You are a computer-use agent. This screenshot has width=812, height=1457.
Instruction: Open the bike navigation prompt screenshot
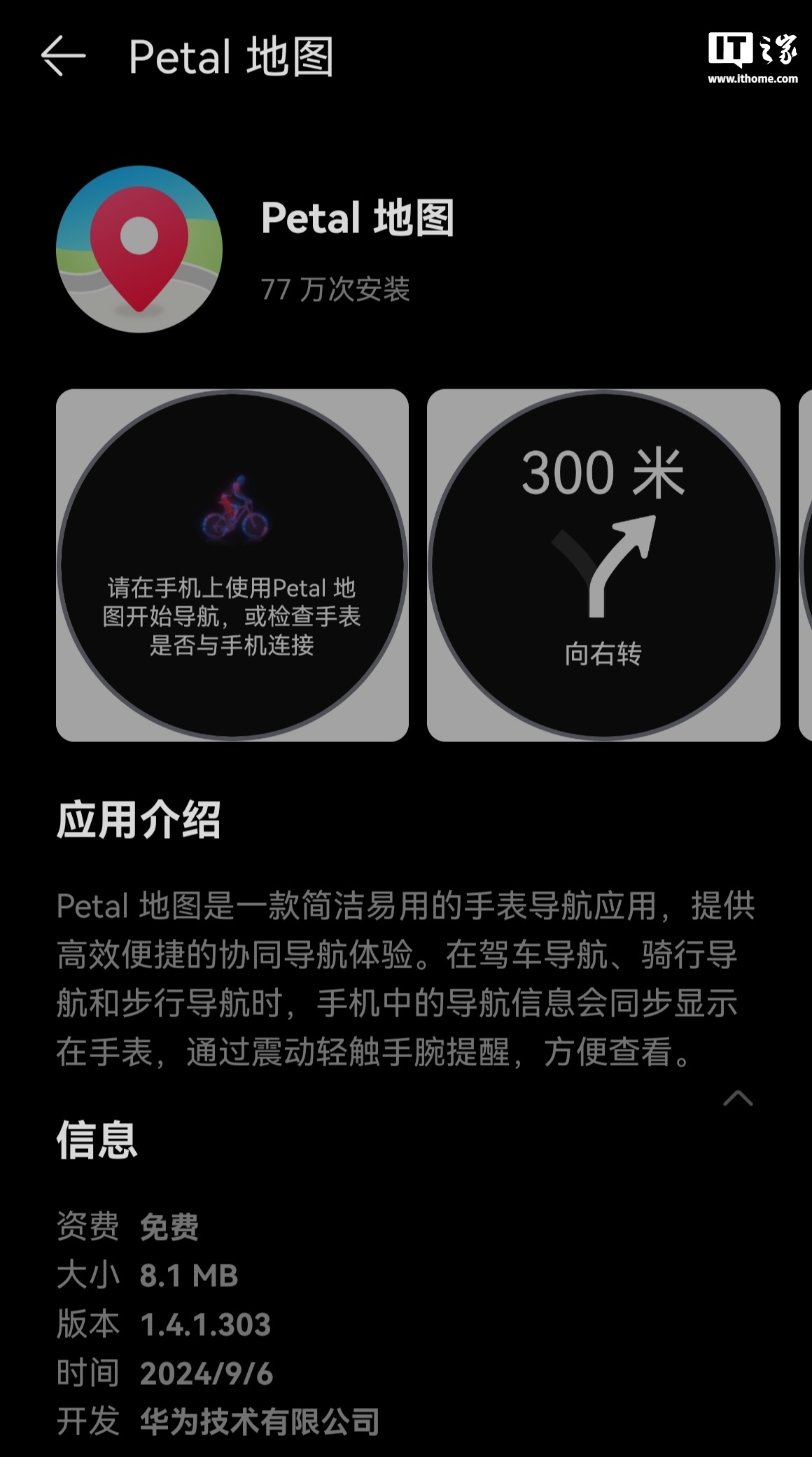tap(232, 565)
